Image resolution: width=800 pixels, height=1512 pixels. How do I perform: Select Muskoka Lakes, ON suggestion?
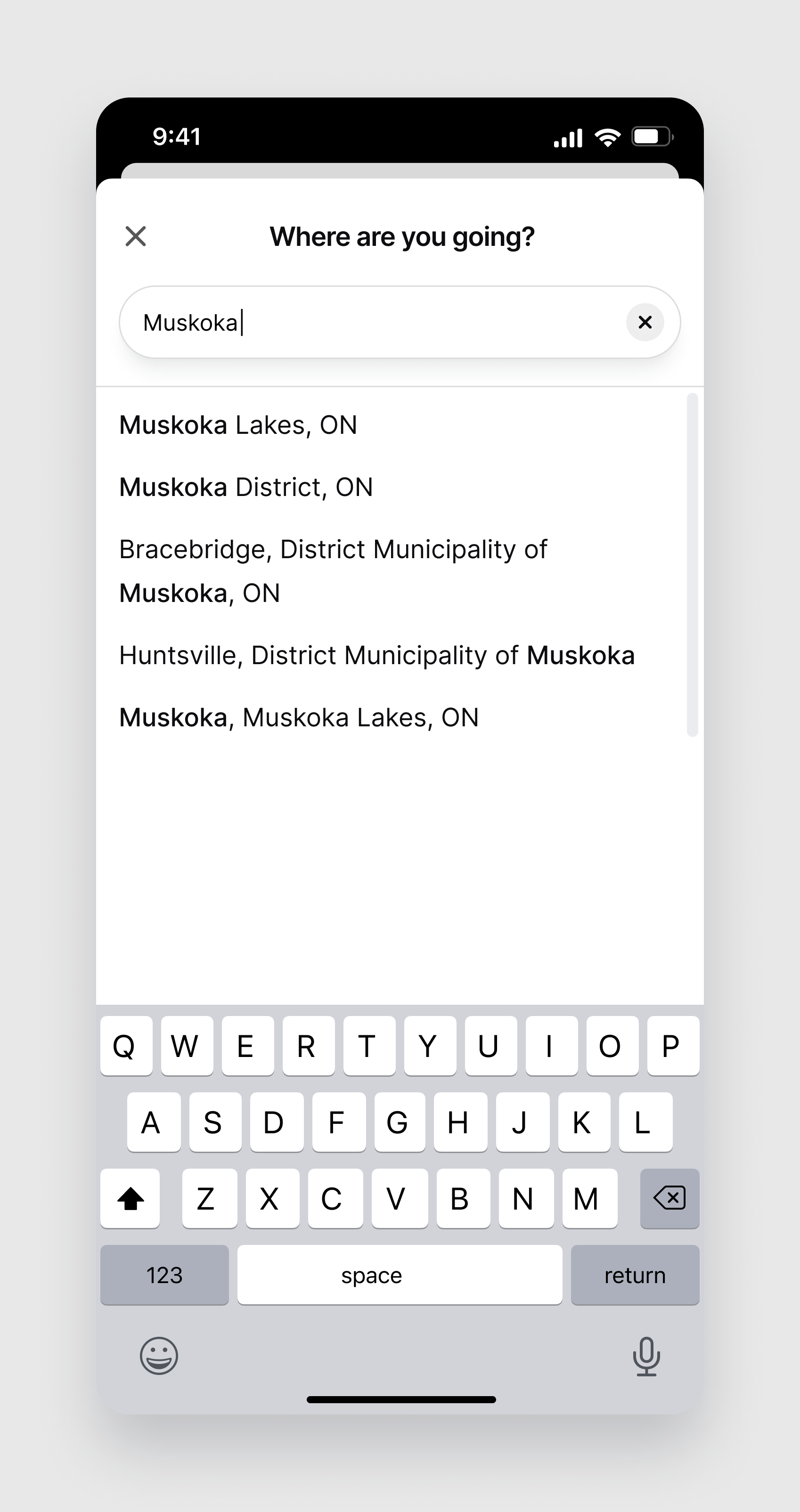coord(238,425)
